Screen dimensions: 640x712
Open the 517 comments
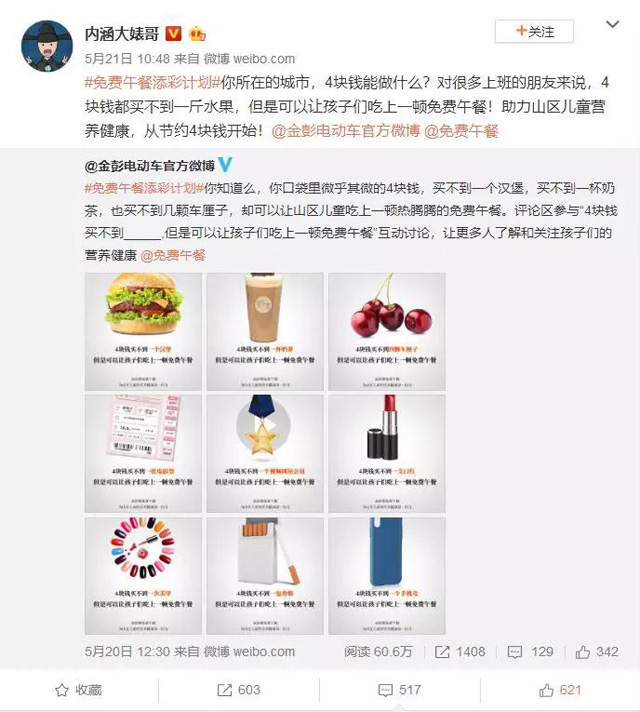click(398, 690)
